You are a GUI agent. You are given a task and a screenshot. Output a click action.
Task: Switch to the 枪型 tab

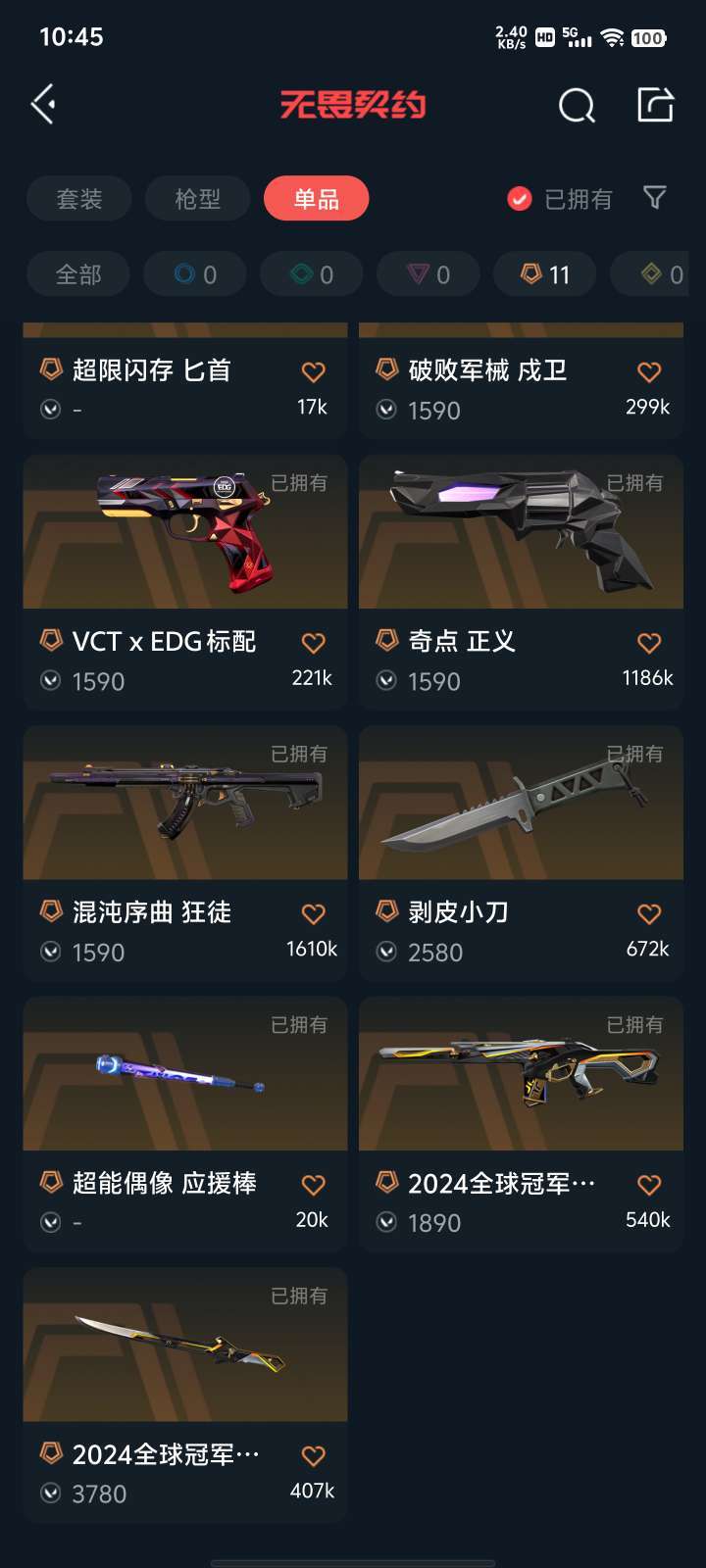click(198, 199)
